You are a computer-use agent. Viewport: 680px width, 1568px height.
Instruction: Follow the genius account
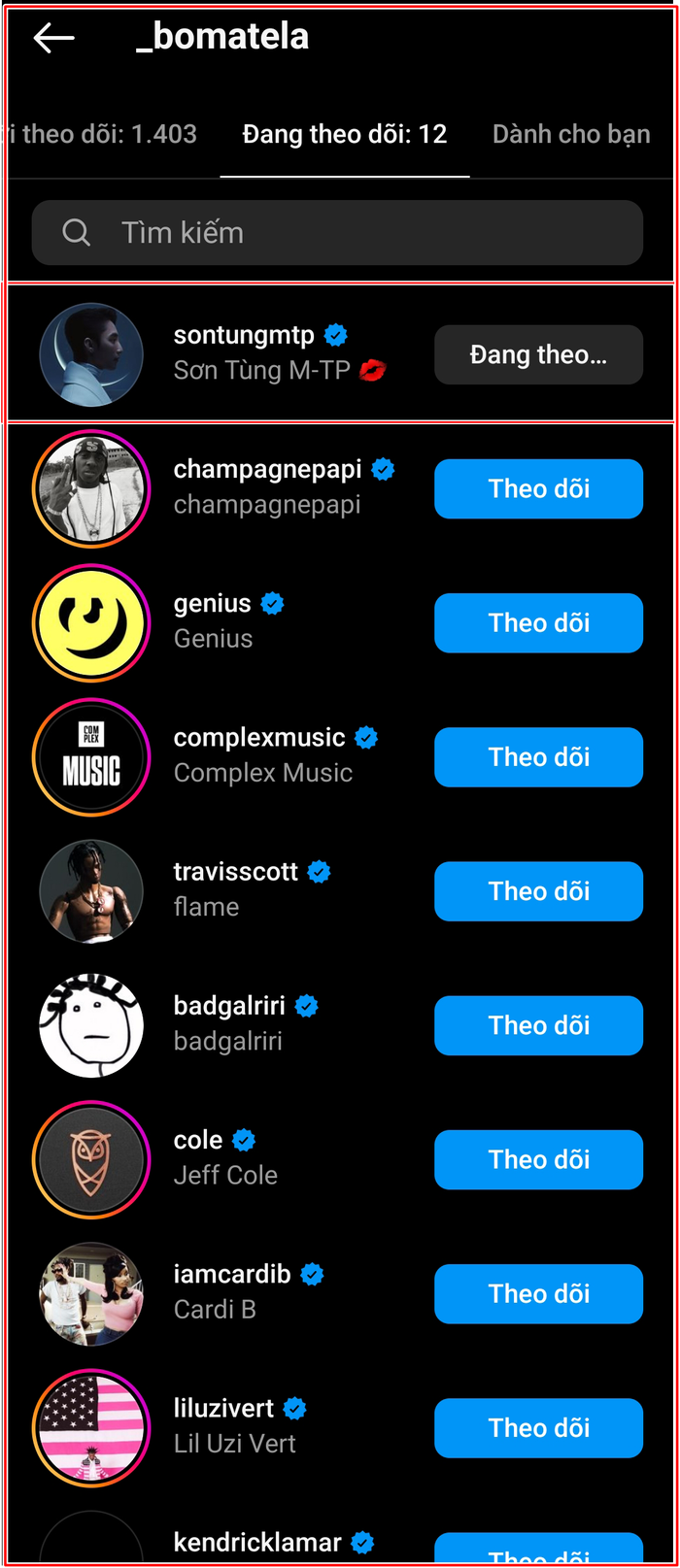(x=538, y=622)
